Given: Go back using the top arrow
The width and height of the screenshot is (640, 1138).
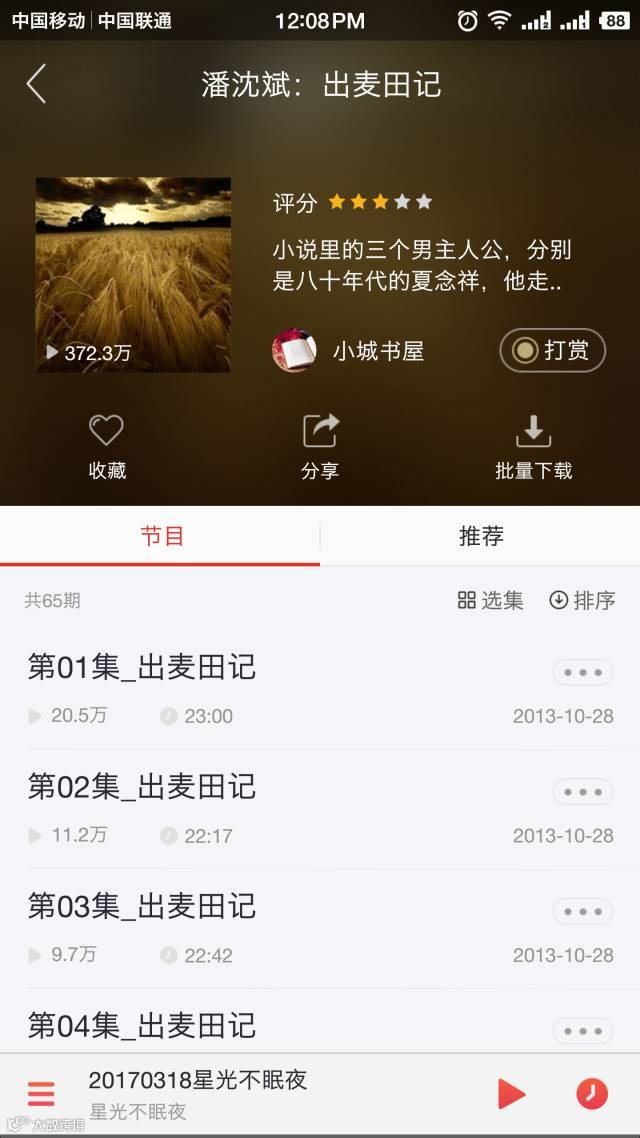Looking at the screenshot, I should (x=36, y=84).
